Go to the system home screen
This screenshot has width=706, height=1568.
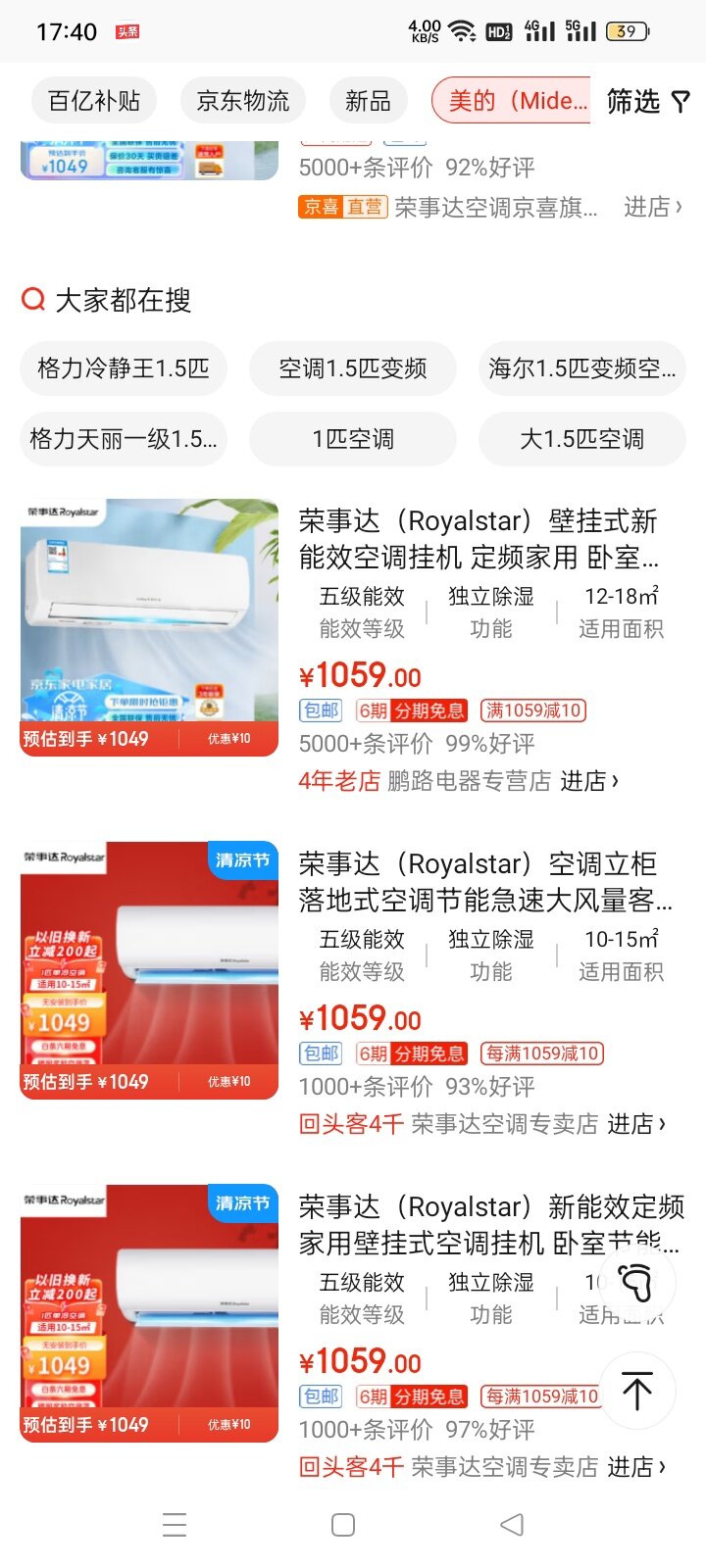[x=343, y=1525]
